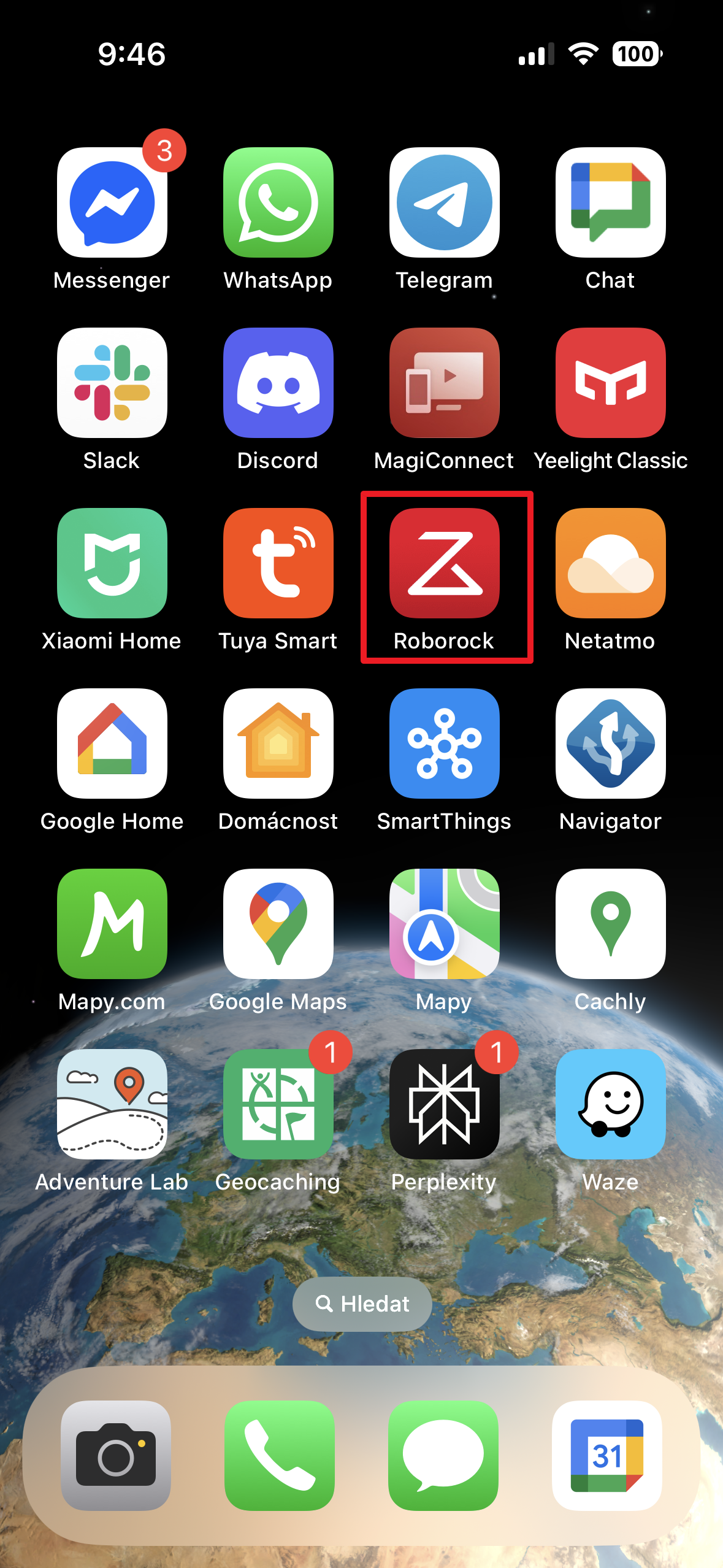Open the Geocaching app
Screen dimensions: 723x1568
[x=278, y=1104]
